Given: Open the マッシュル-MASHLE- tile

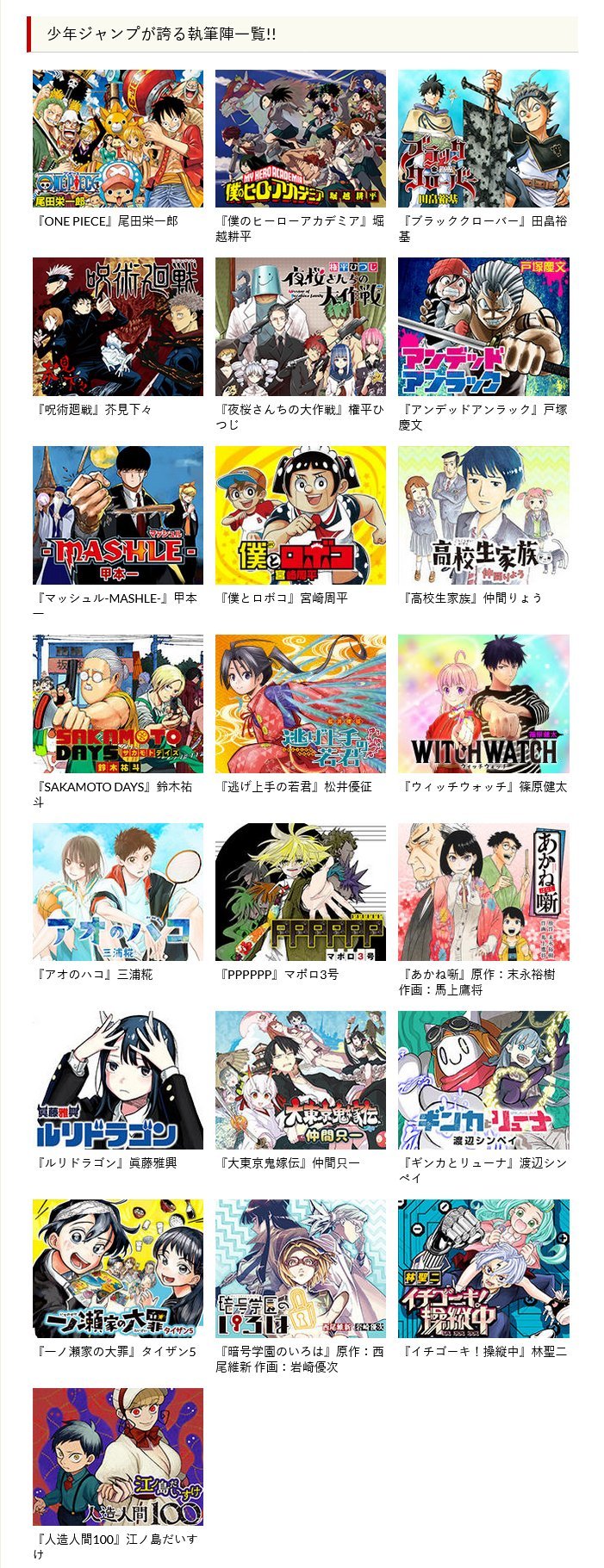Looking at the screenshot, I should (x=118, y=515).
